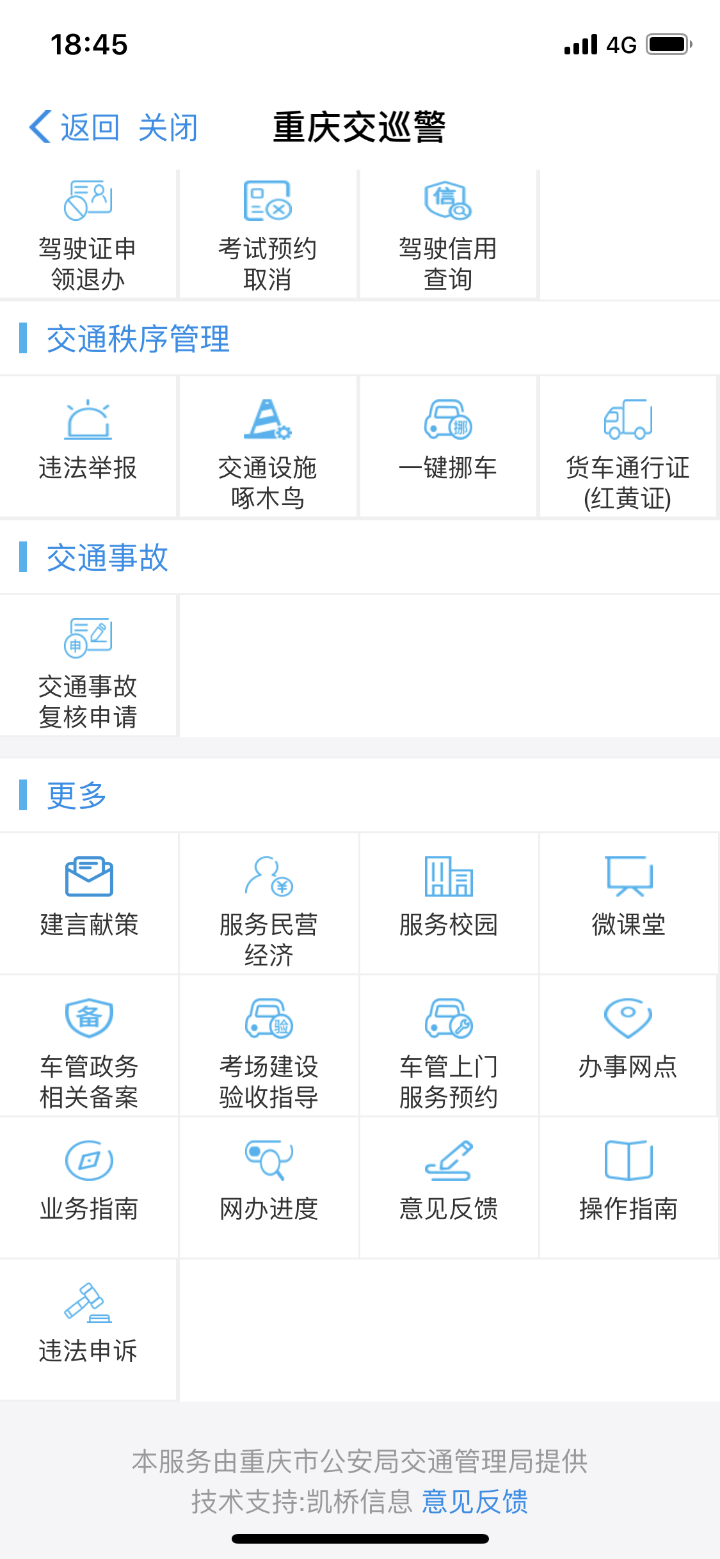The image size is (720, 1559).
Task: Open 车管上门服务预约
Action: tap(448, 1045)
